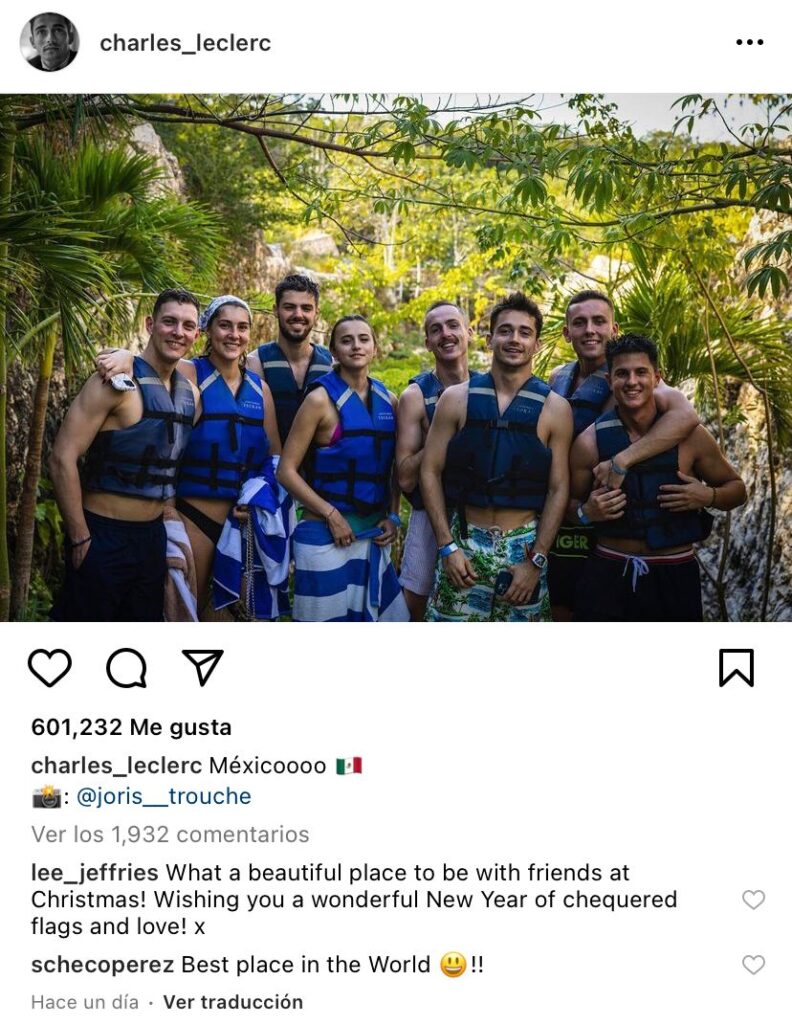Tap Ver traducción to translate the post
Image resolution: width=792 pixels, height=1024 pixels.
(233, 1001)
